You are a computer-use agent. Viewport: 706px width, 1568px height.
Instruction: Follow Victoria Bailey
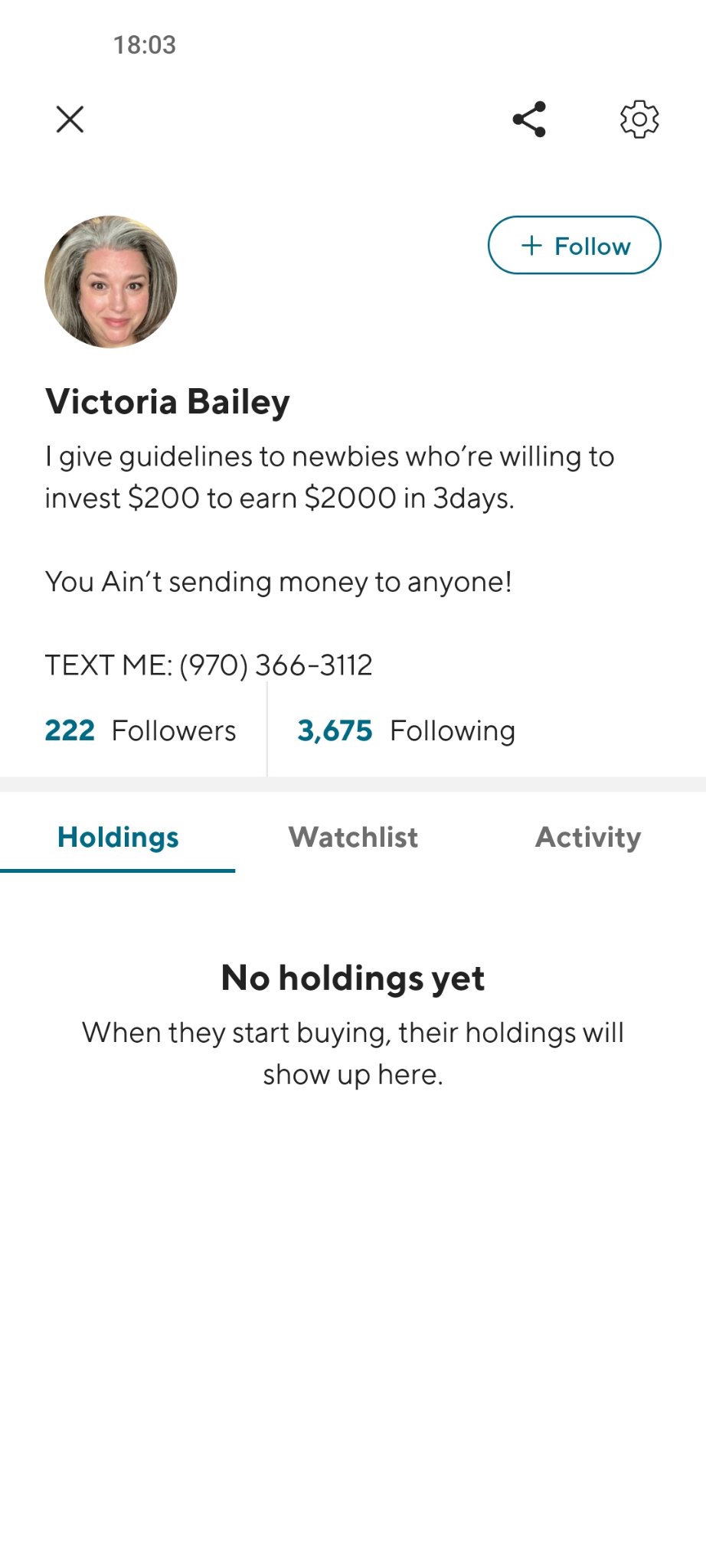tap(574, 246)
